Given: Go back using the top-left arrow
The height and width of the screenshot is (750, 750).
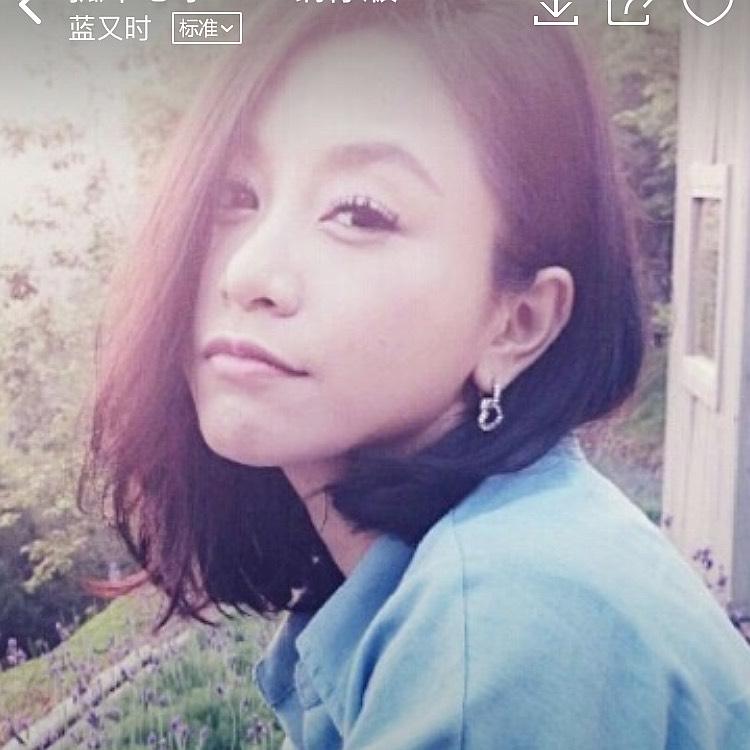Looking at the screenshot, I should pos(30,10).
